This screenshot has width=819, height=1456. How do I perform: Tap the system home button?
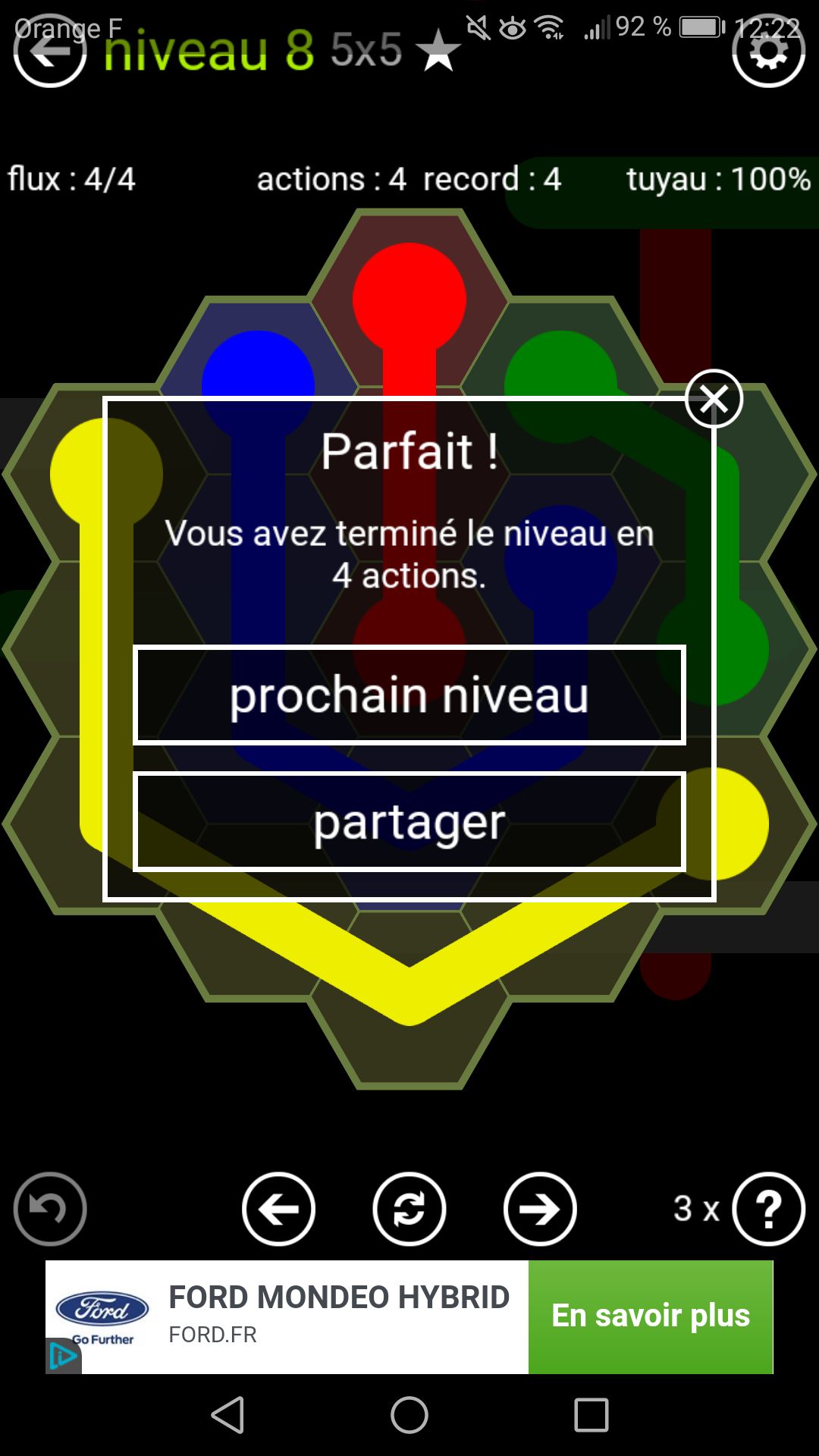409,1415
